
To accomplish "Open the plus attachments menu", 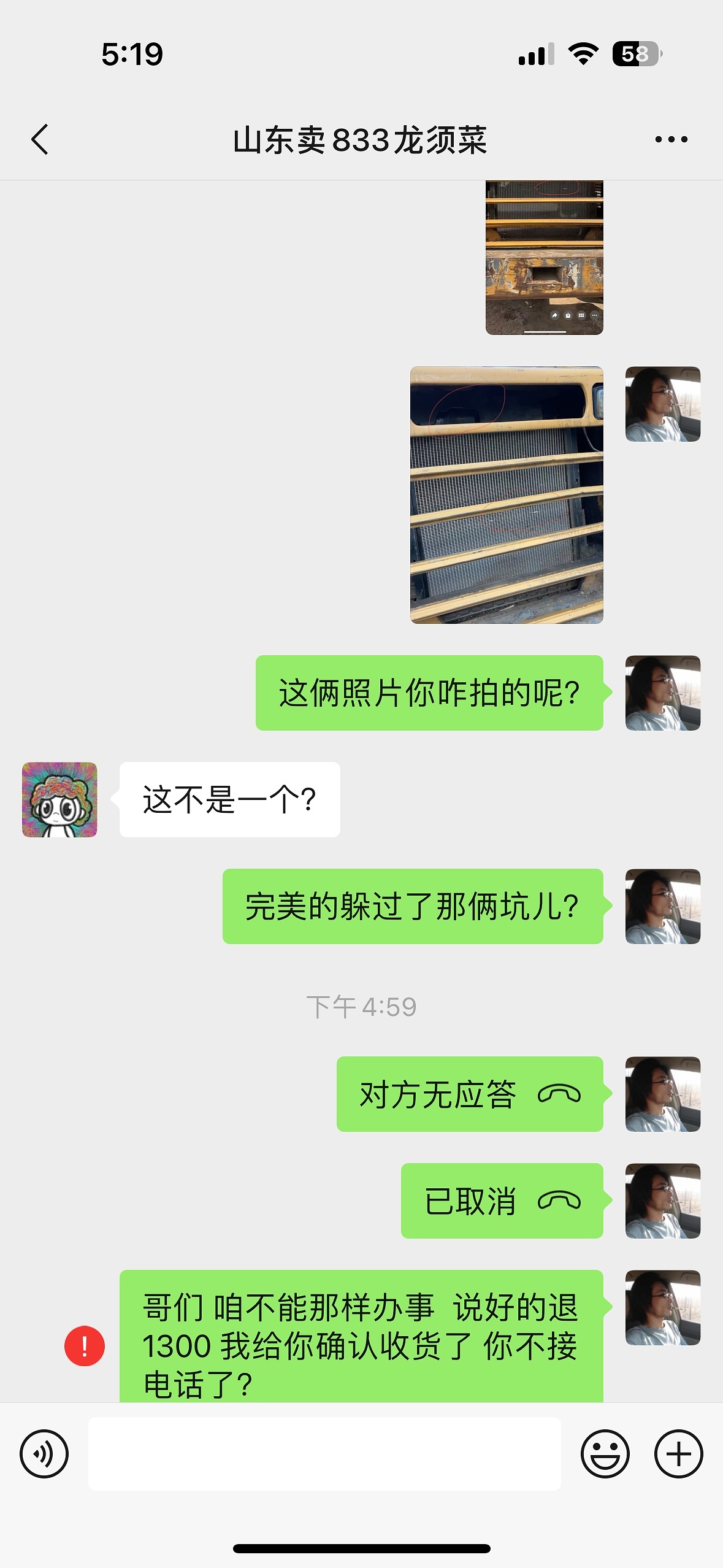I will tap(678, 1454).
